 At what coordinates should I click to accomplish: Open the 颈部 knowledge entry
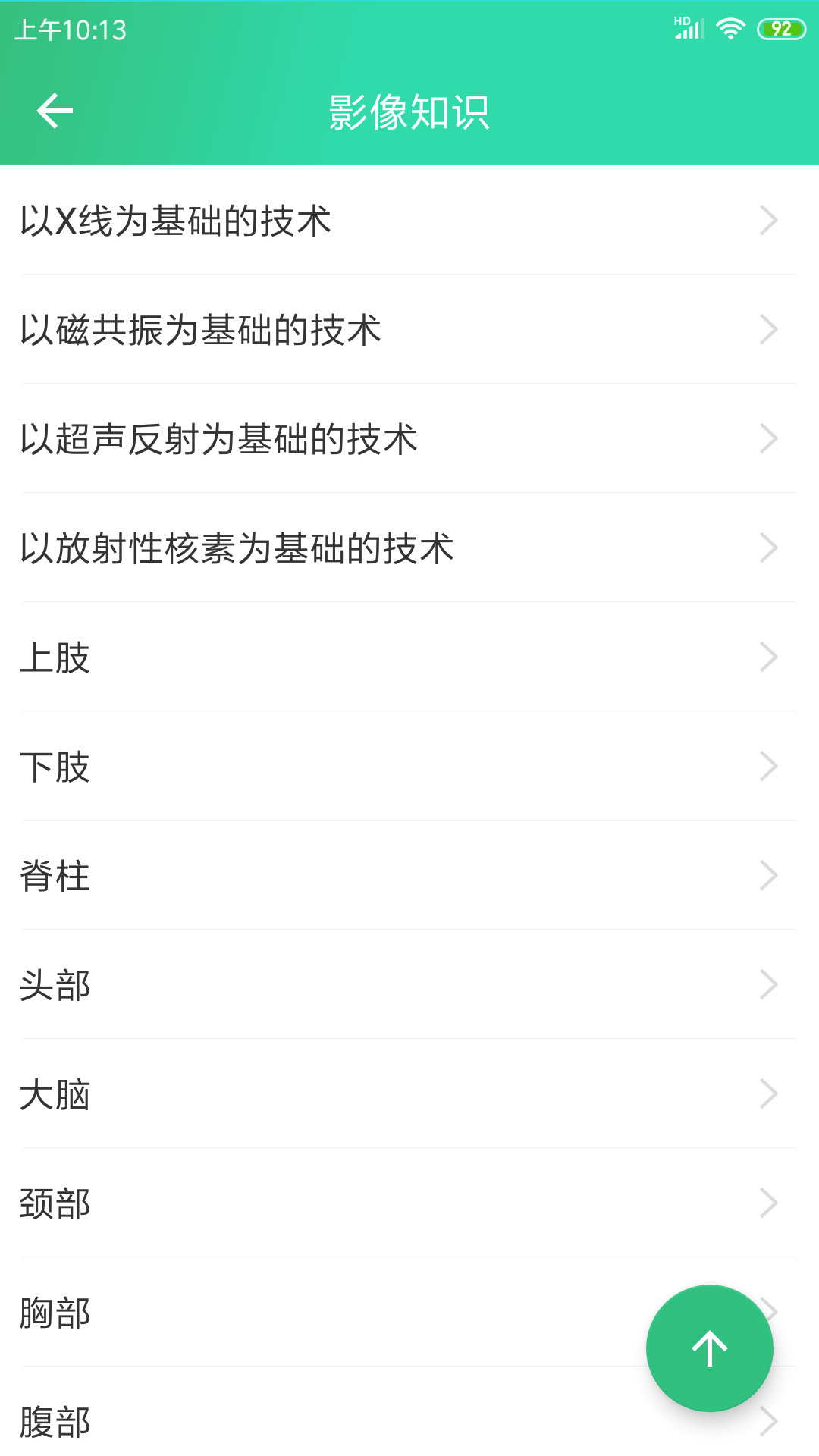point(409,1203)
